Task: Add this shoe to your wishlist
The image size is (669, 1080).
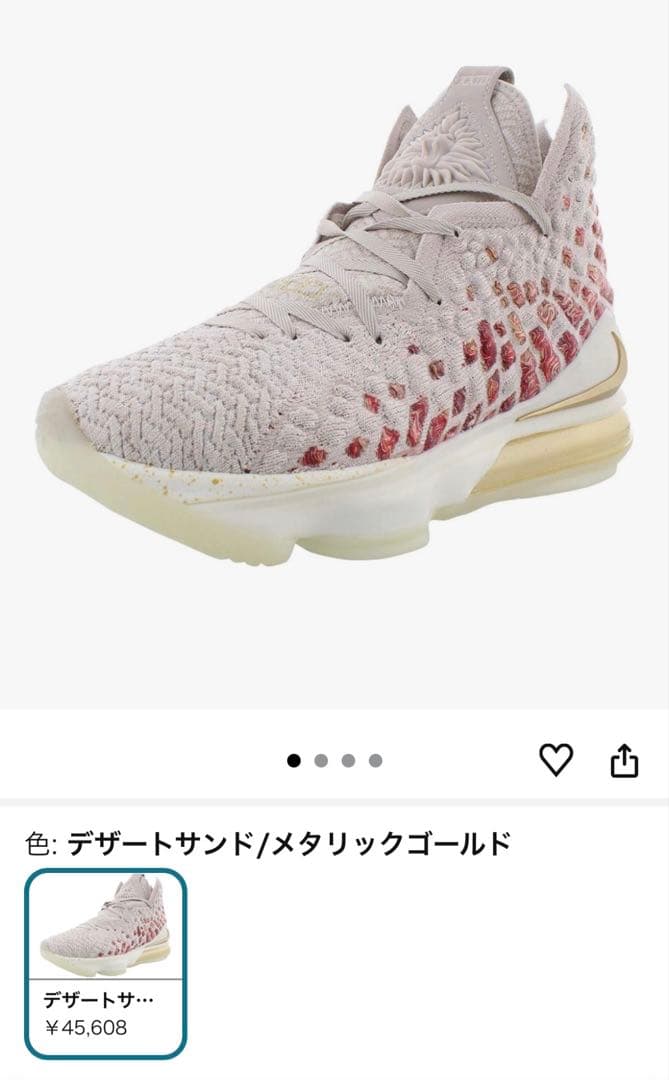Action: point(556,761)
